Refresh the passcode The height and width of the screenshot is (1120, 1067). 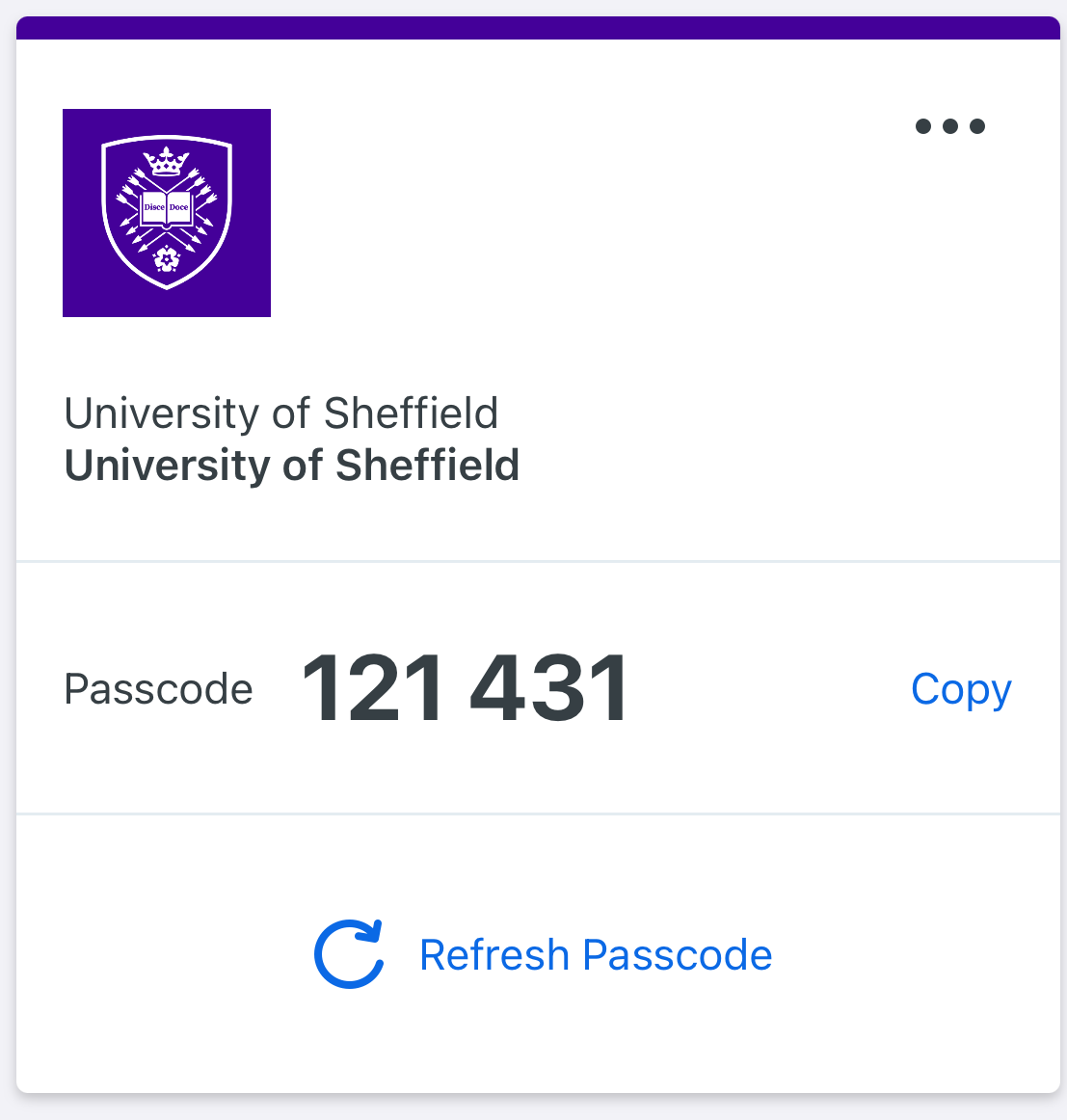click(x=544, y=955)
